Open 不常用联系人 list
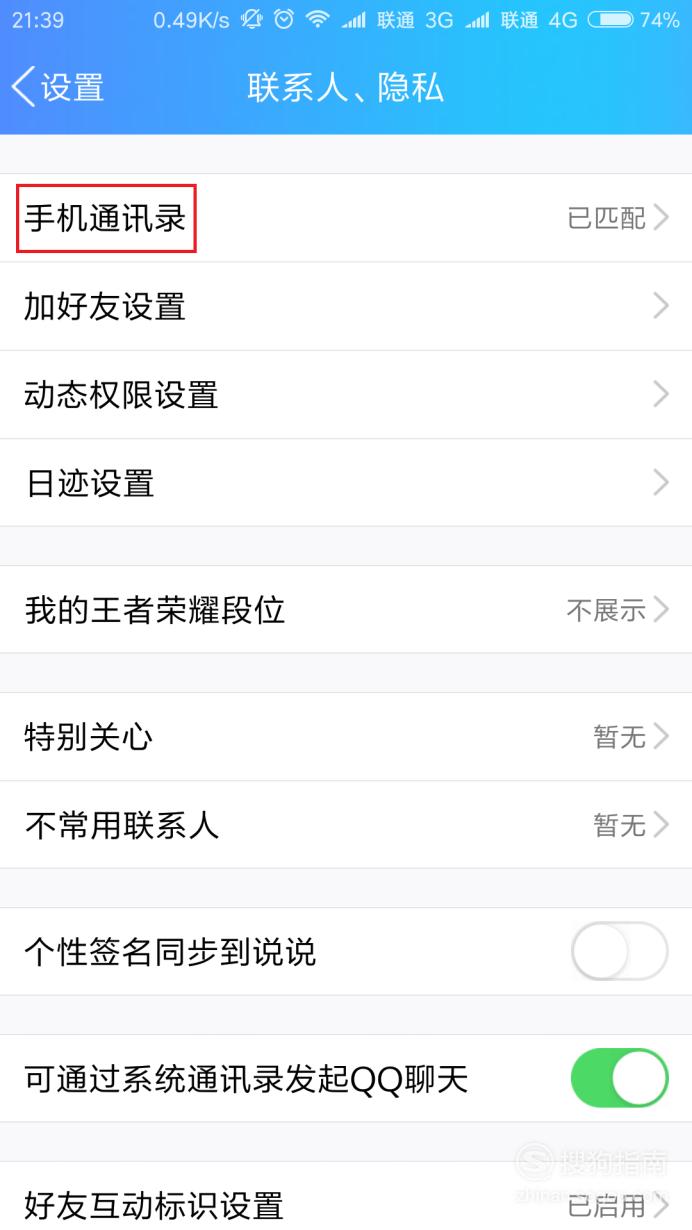Image resolution: width=692 pixels, height=1230 pixels. [x=346, y=825]
